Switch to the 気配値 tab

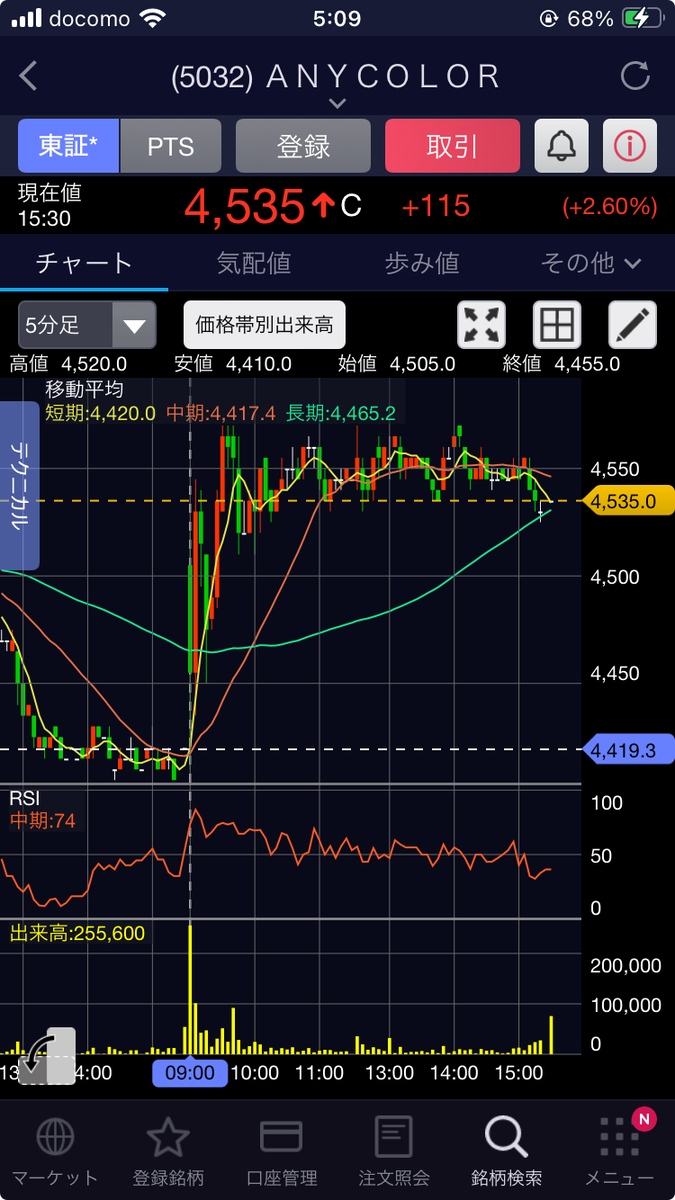(x=254, y=263)
